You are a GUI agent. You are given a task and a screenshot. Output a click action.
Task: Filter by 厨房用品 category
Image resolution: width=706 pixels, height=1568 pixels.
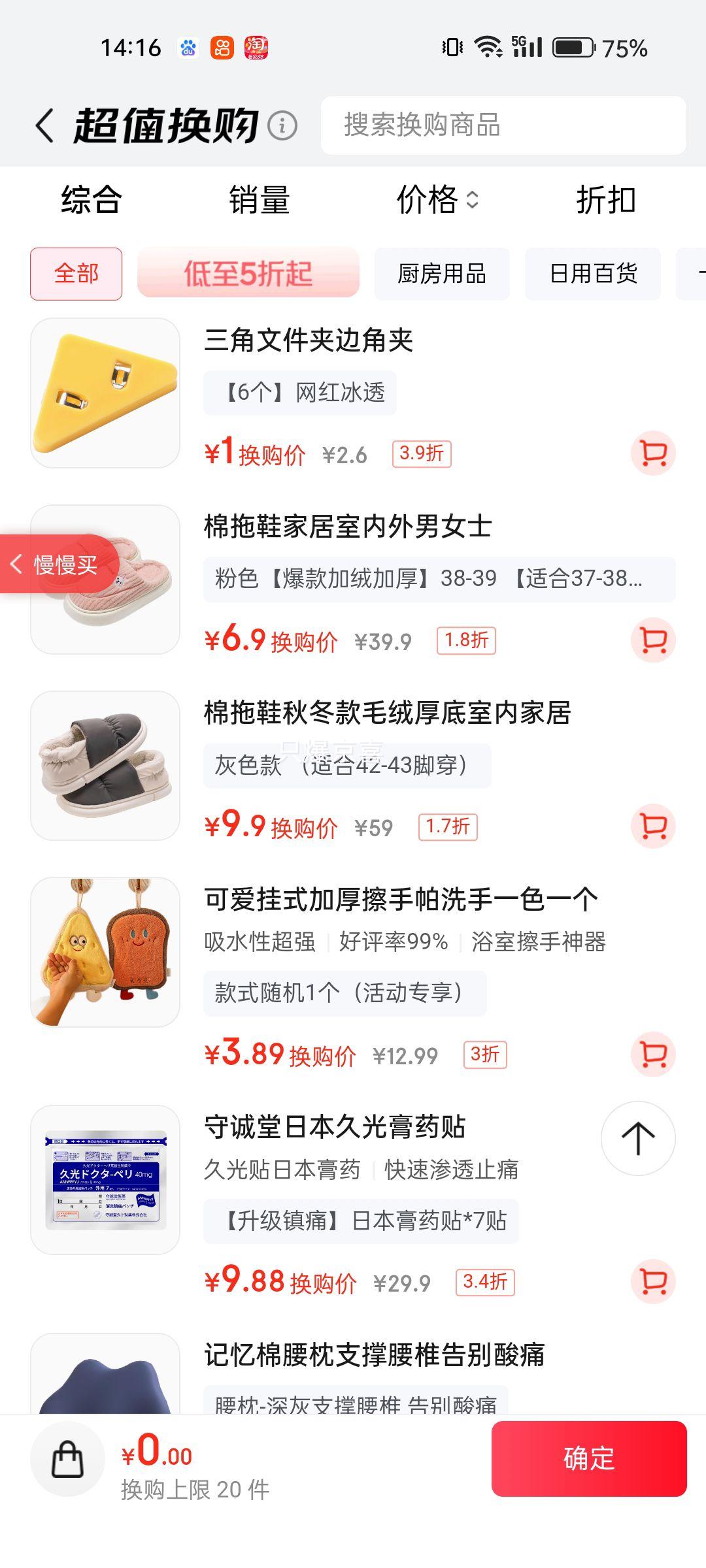tap(442, 274)
